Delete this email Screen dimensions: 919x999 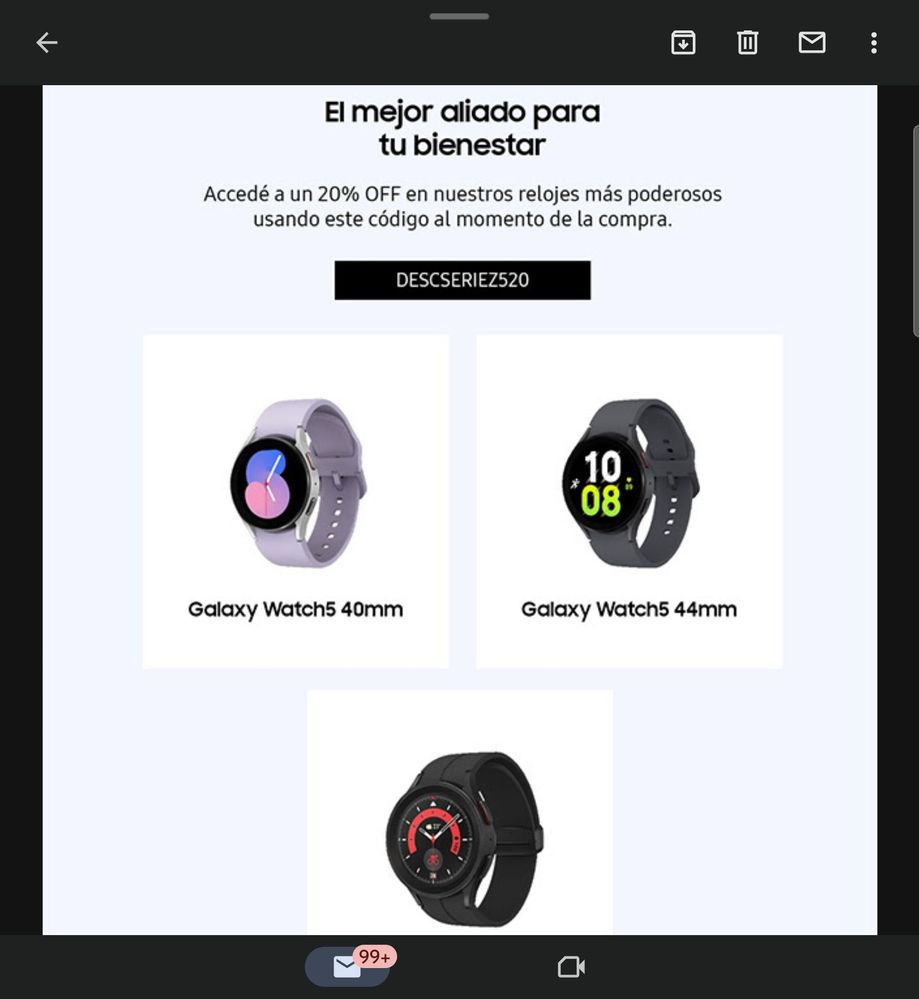747,42
